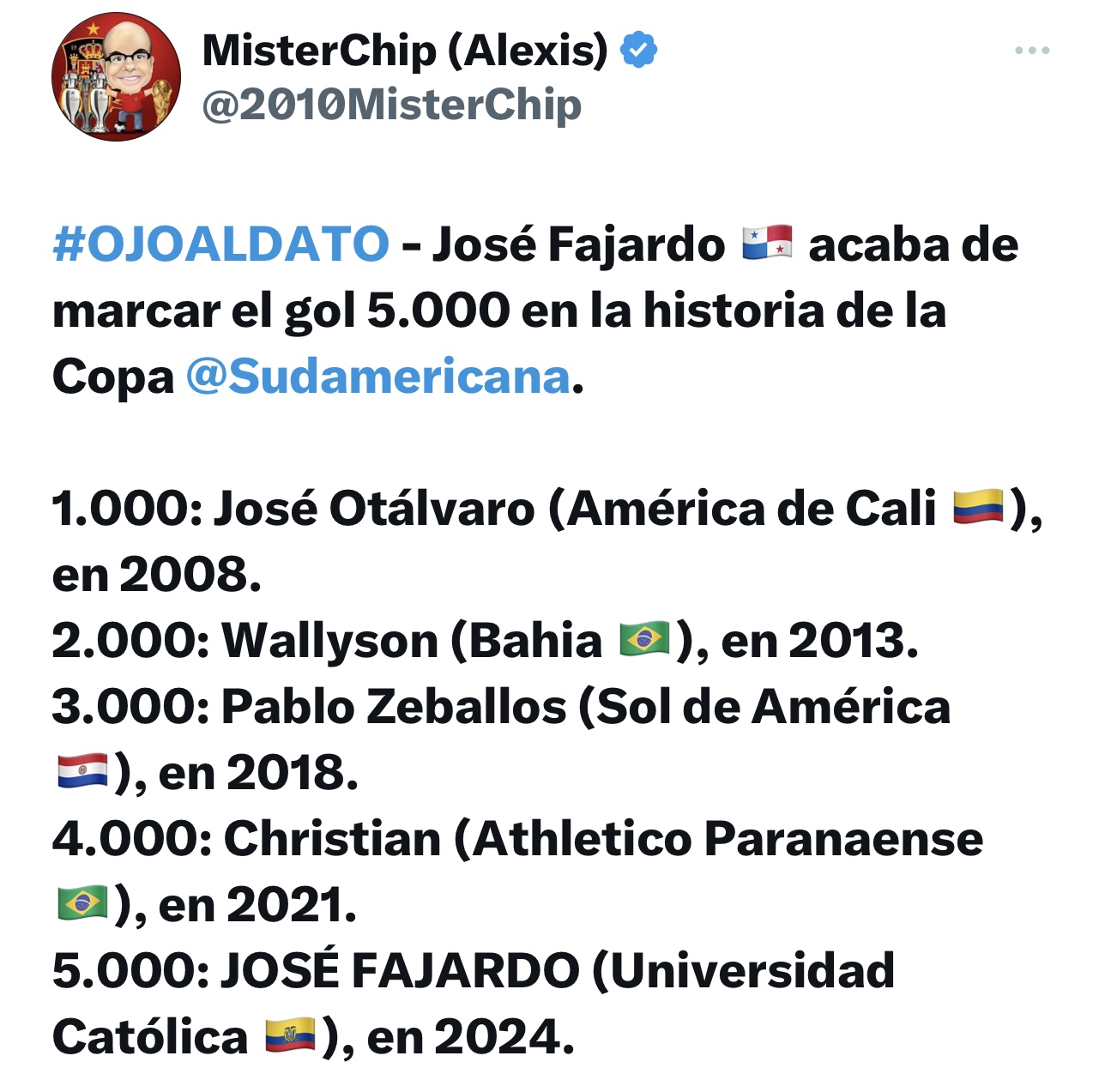Open MisterChip's profile picture
Screen dimensions: 1105x1092
click(116, 78)
